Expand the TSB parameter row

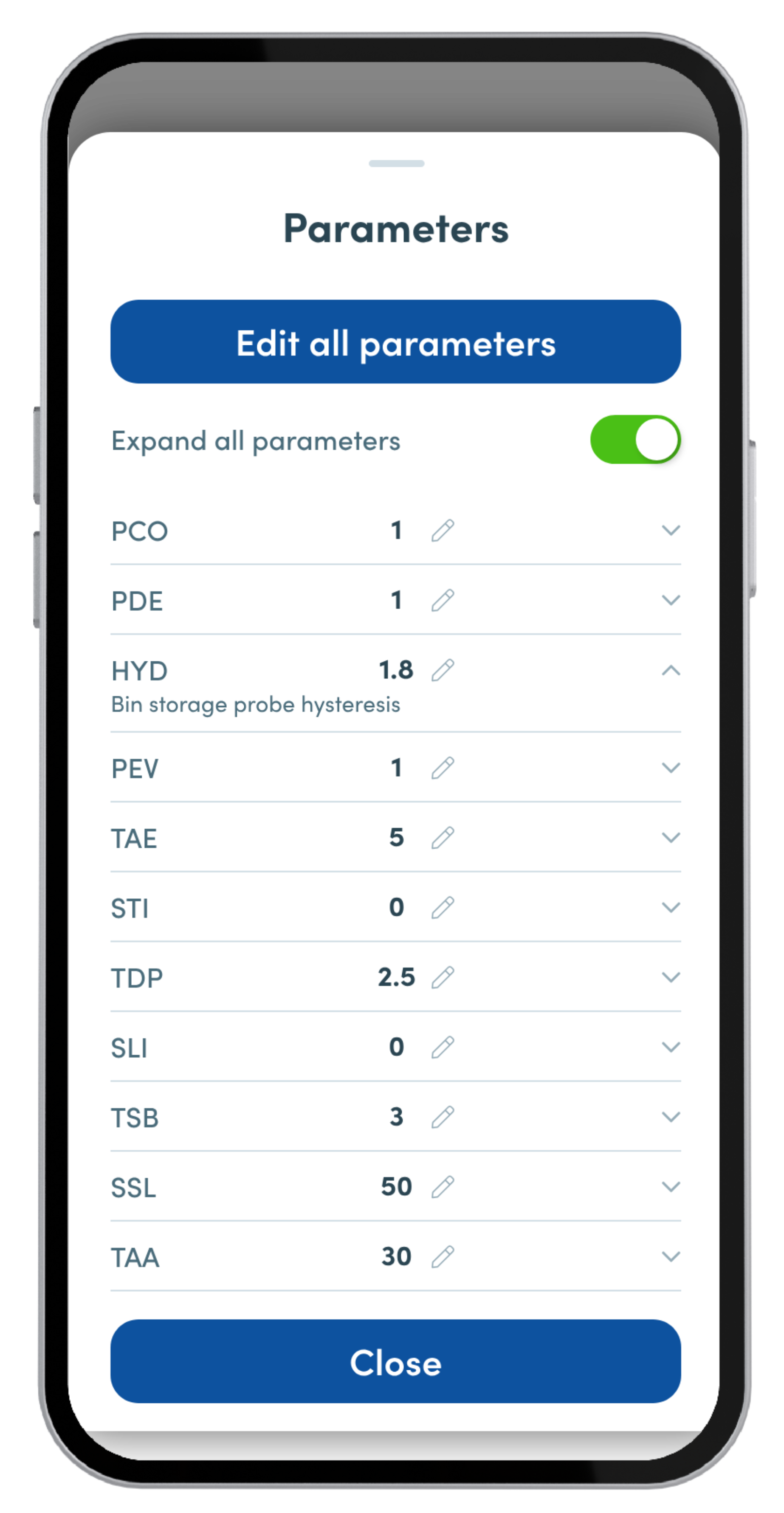671,1117
